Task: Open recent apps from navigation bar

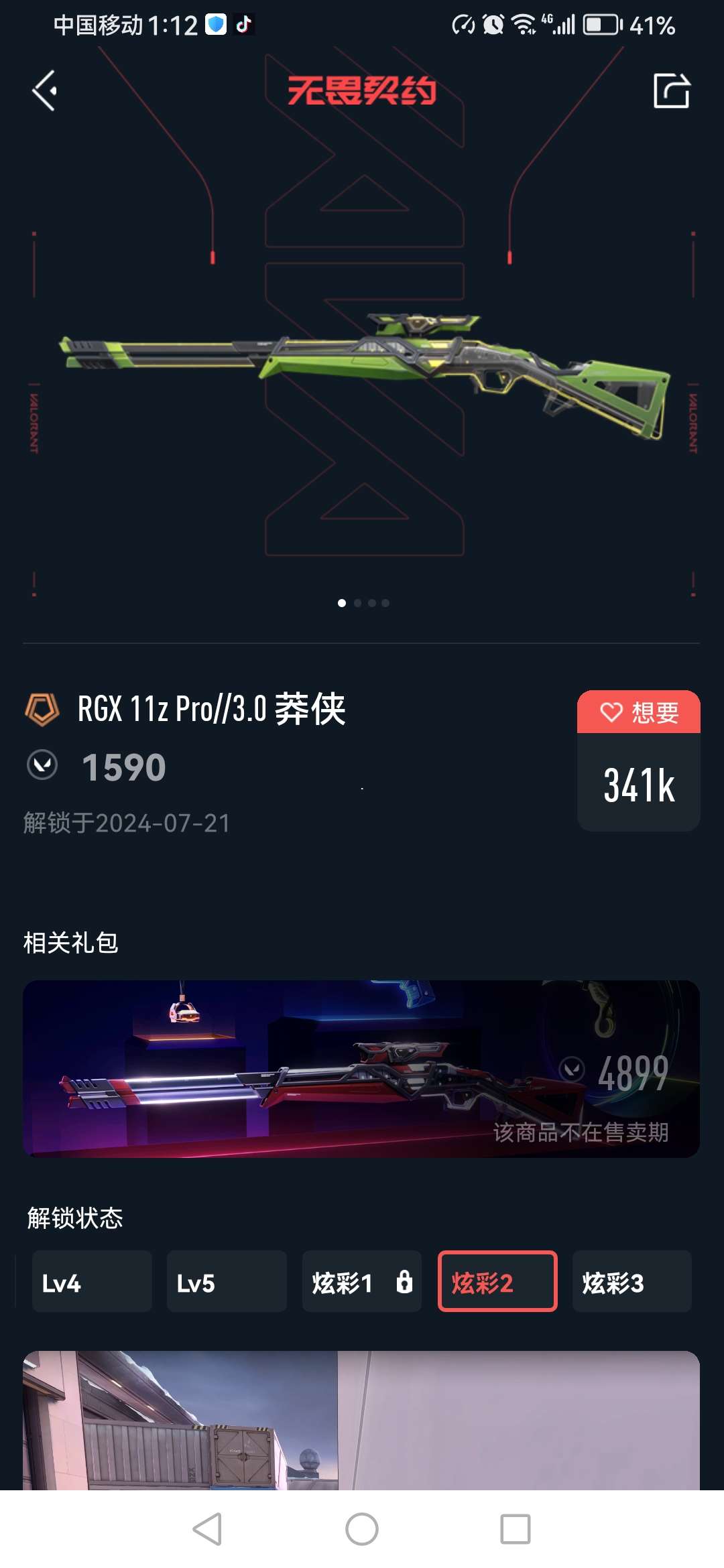Action: (515, 1529)
